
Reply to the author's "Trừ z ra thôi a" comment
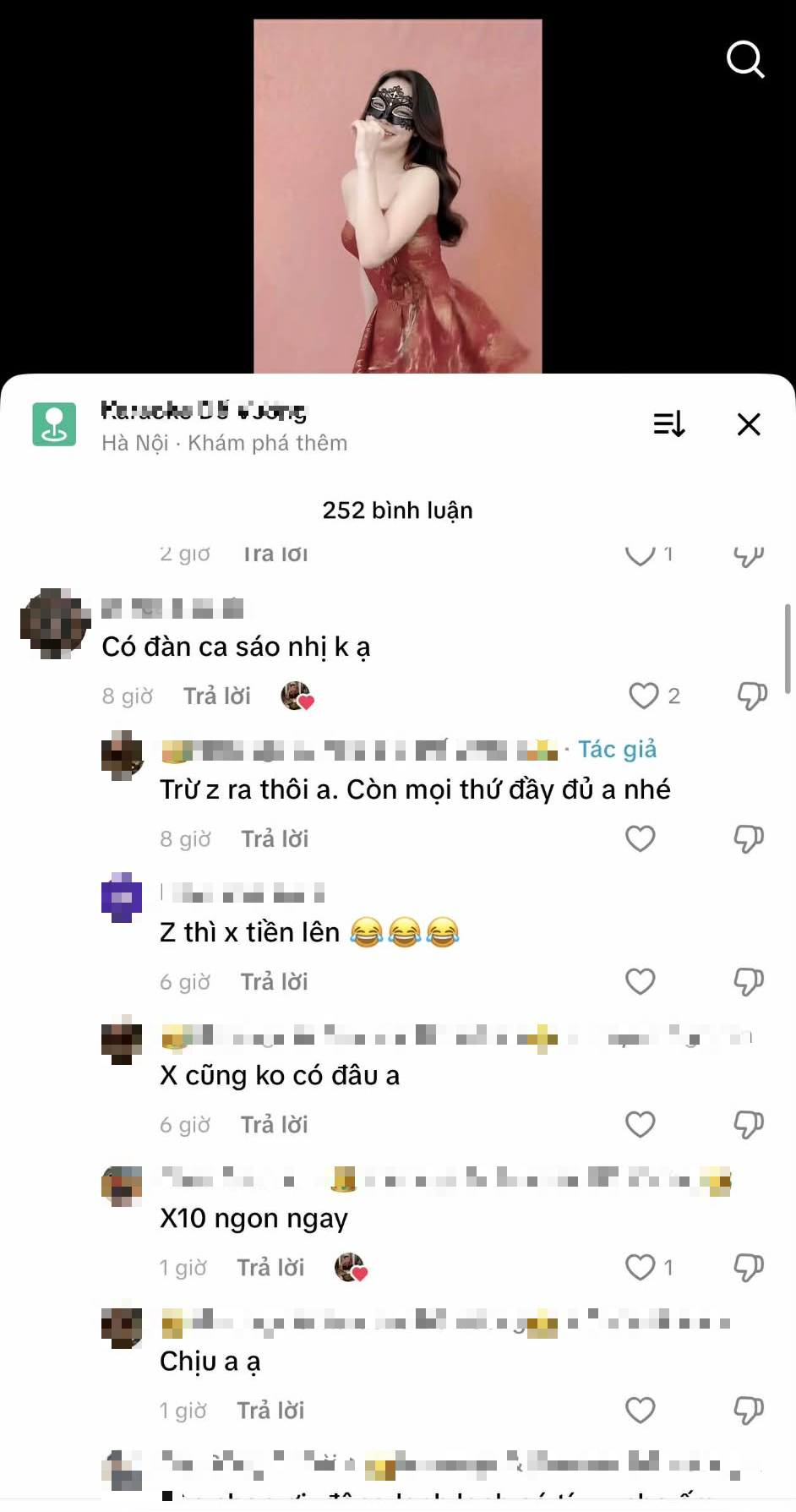273,838
